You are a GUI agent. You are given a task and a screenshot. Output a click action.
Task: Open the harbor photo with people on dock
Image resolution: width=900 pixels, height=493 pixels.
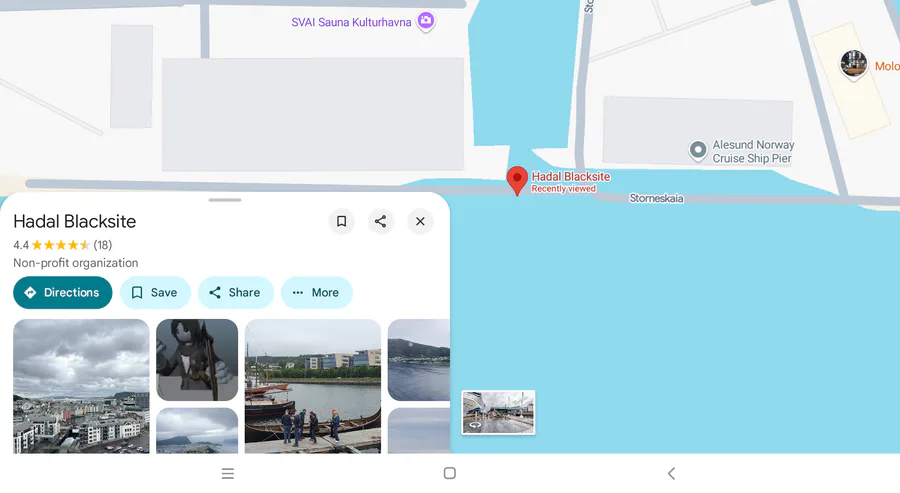[x=312, y=385]
